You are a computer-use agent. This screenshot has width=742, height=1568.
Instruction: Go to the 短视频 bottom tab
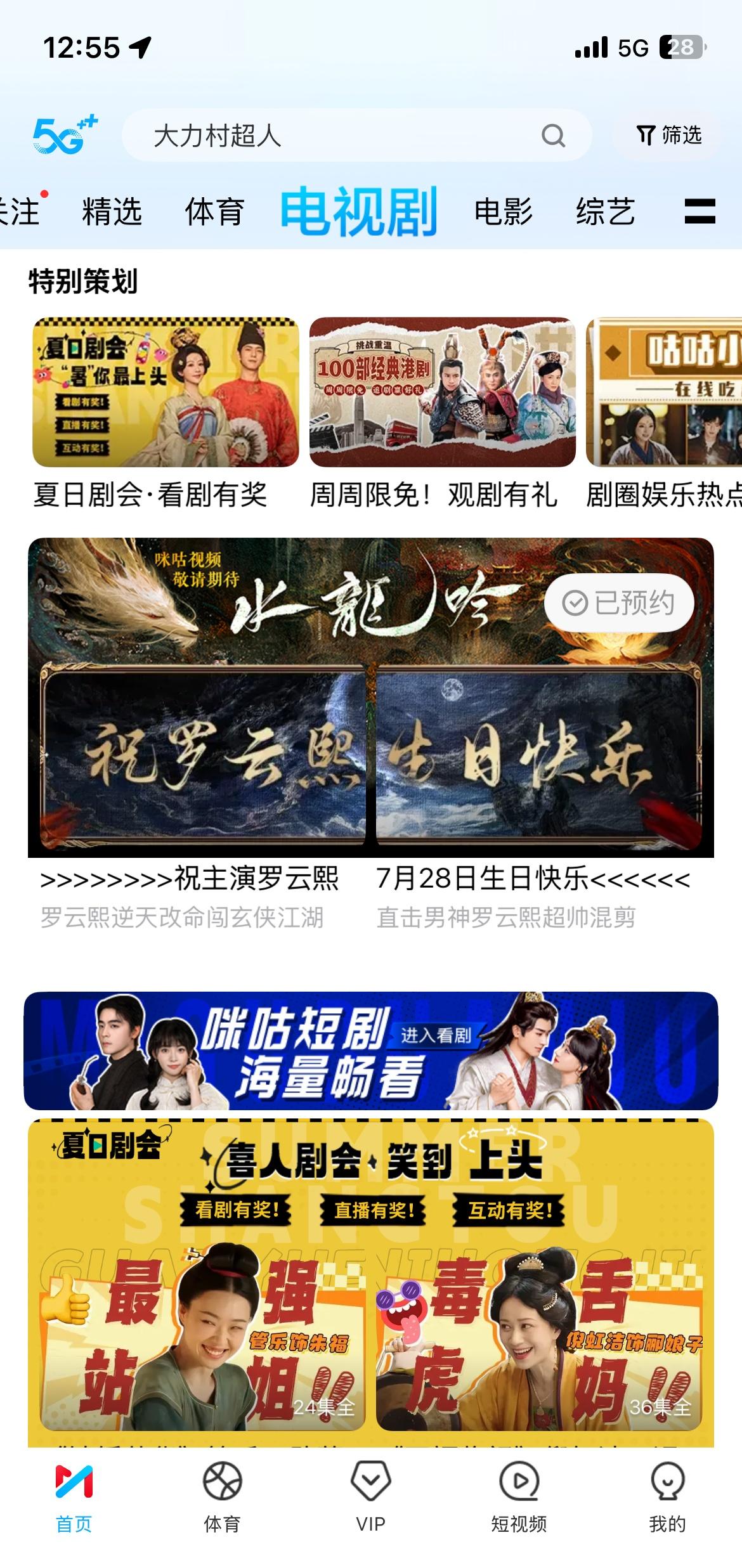(519, 1498)
